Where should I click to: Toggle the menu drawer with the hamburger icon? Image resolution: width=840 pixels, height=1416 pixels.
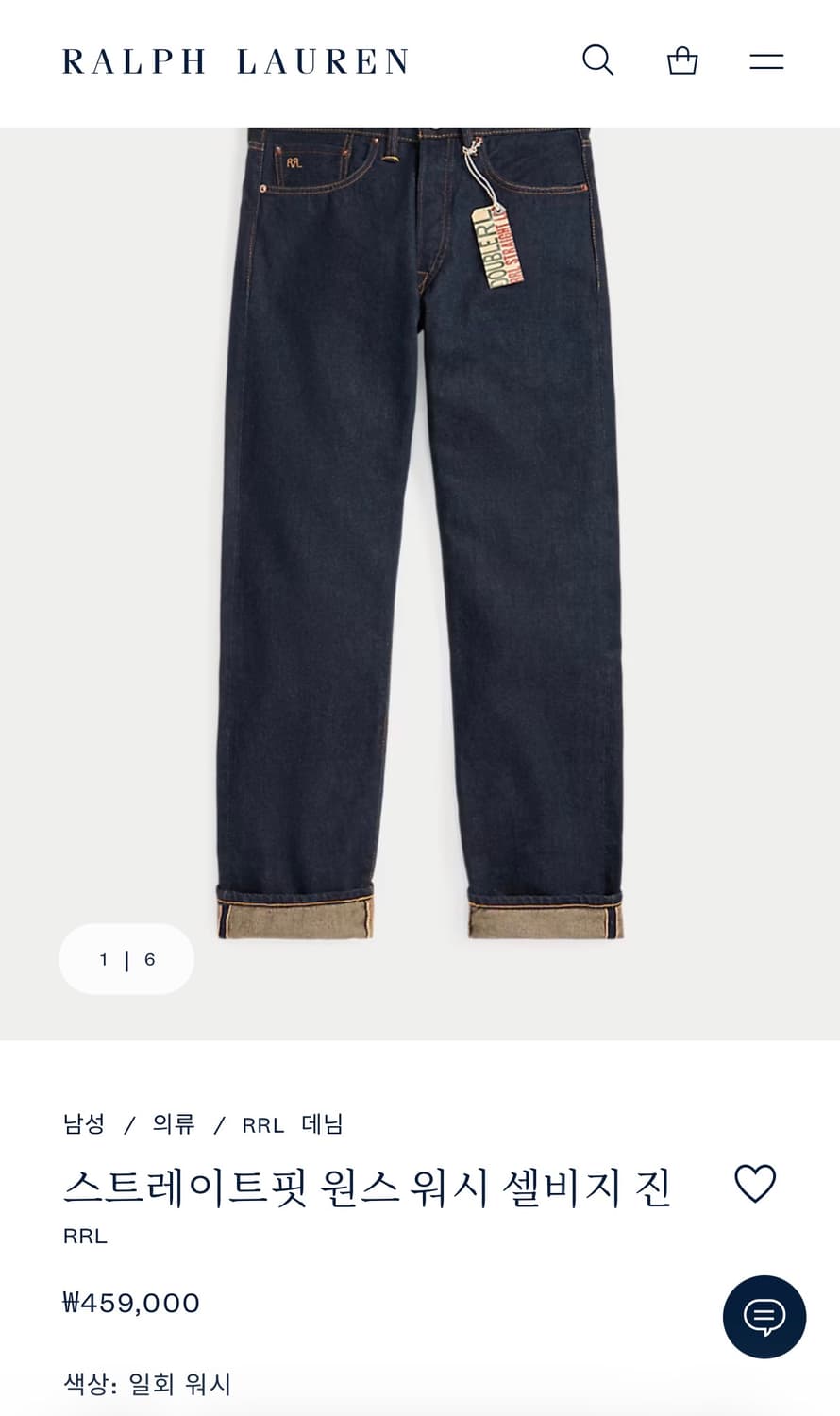(x=766, y=59)
